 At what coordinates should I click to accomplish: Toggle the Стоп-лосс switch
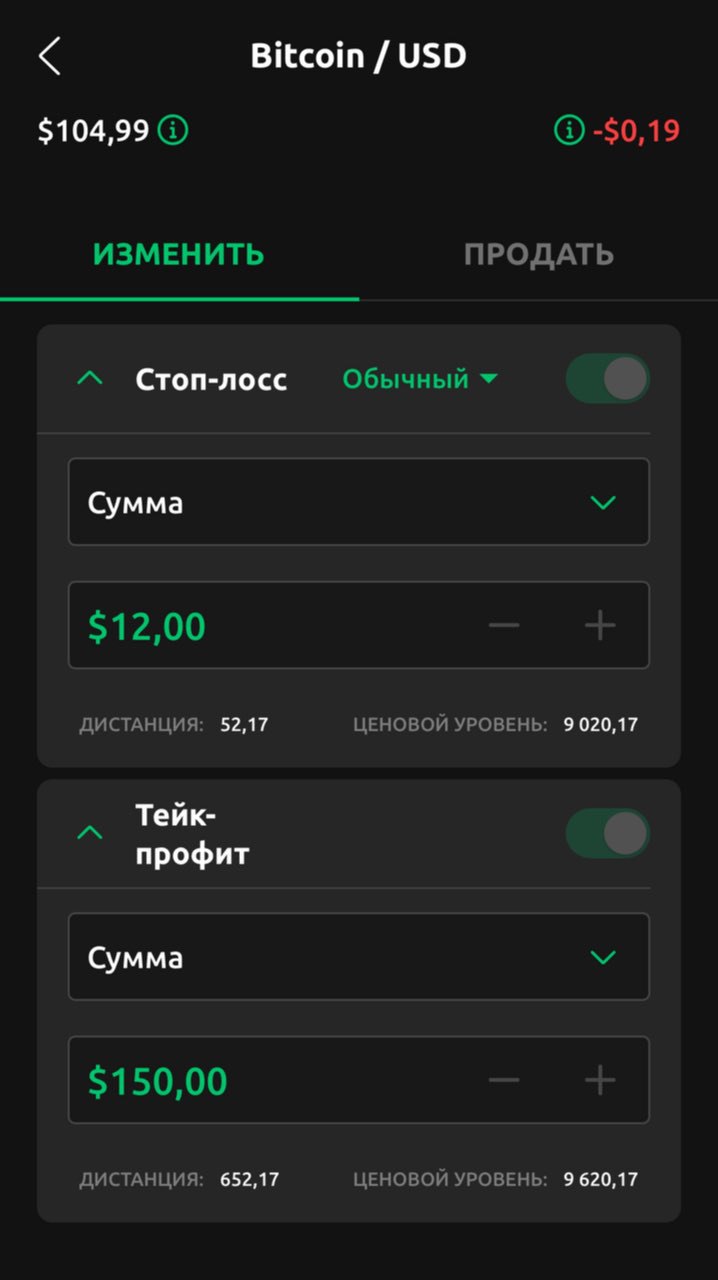click(608, 379)
